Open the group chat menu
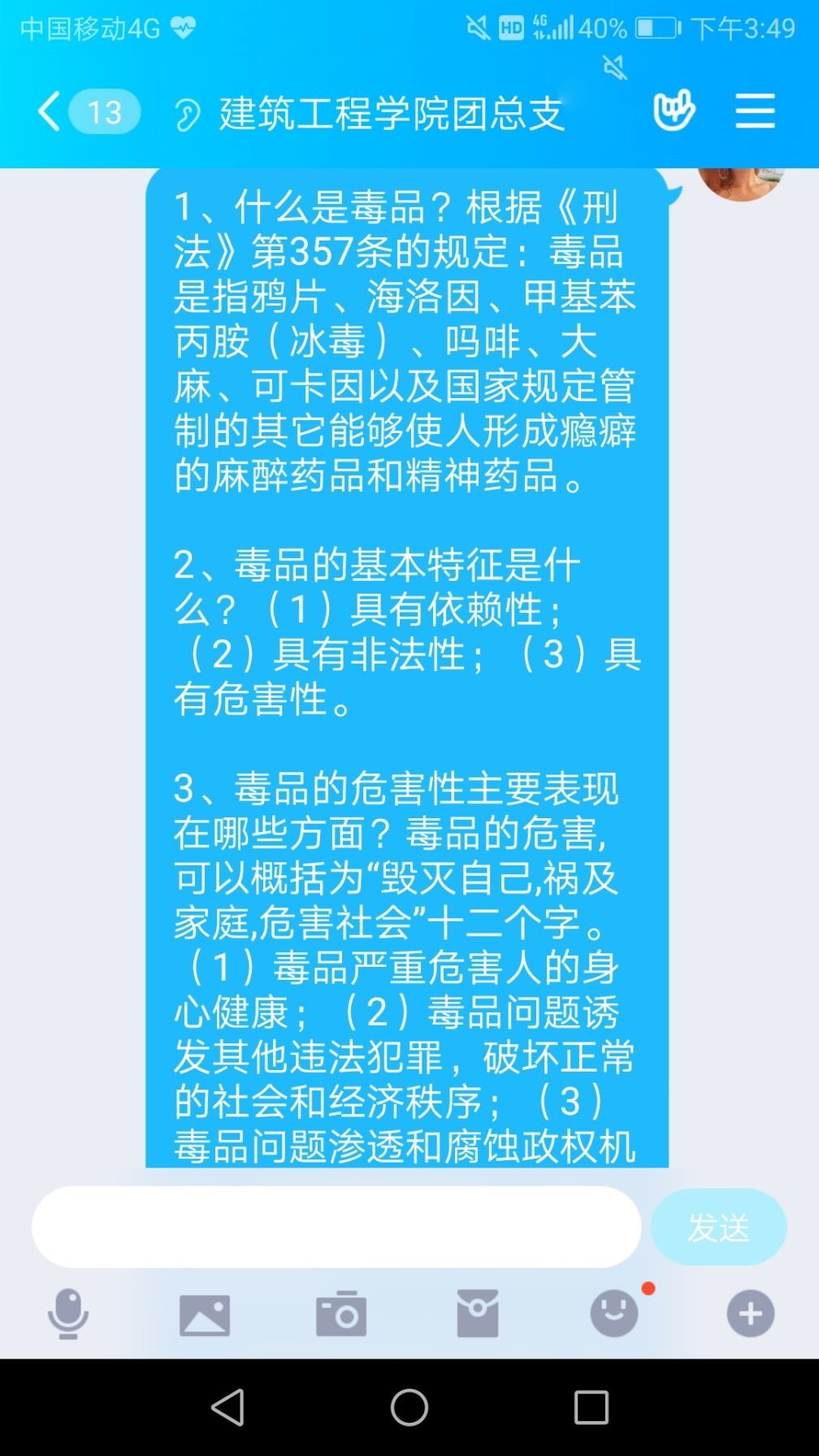 (x=755, y=110)
